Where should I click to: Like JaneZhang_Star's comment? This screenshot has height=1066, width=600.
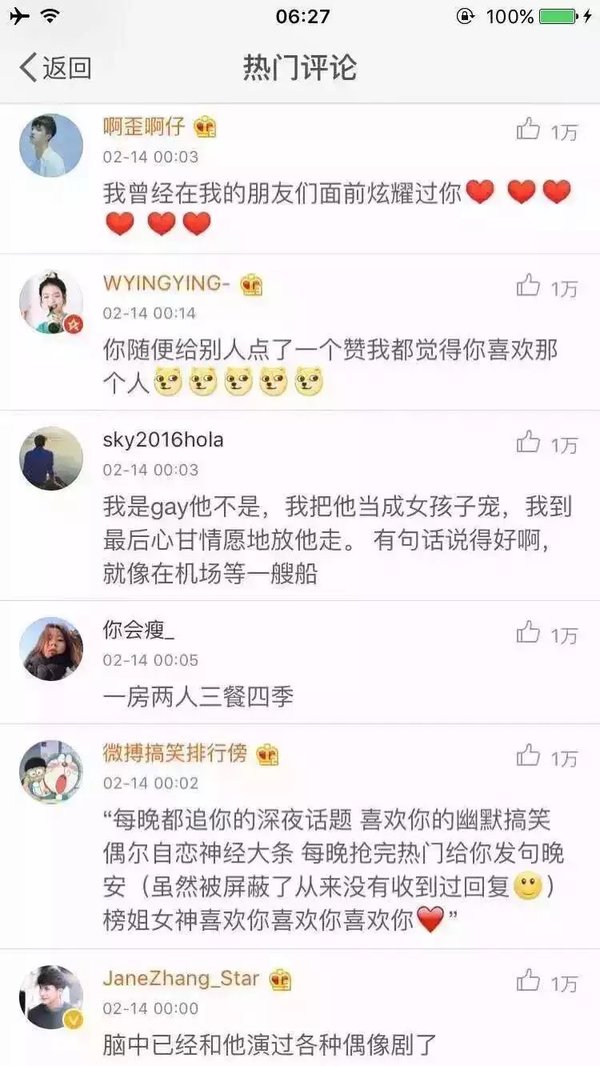click(x=529, y=981)
